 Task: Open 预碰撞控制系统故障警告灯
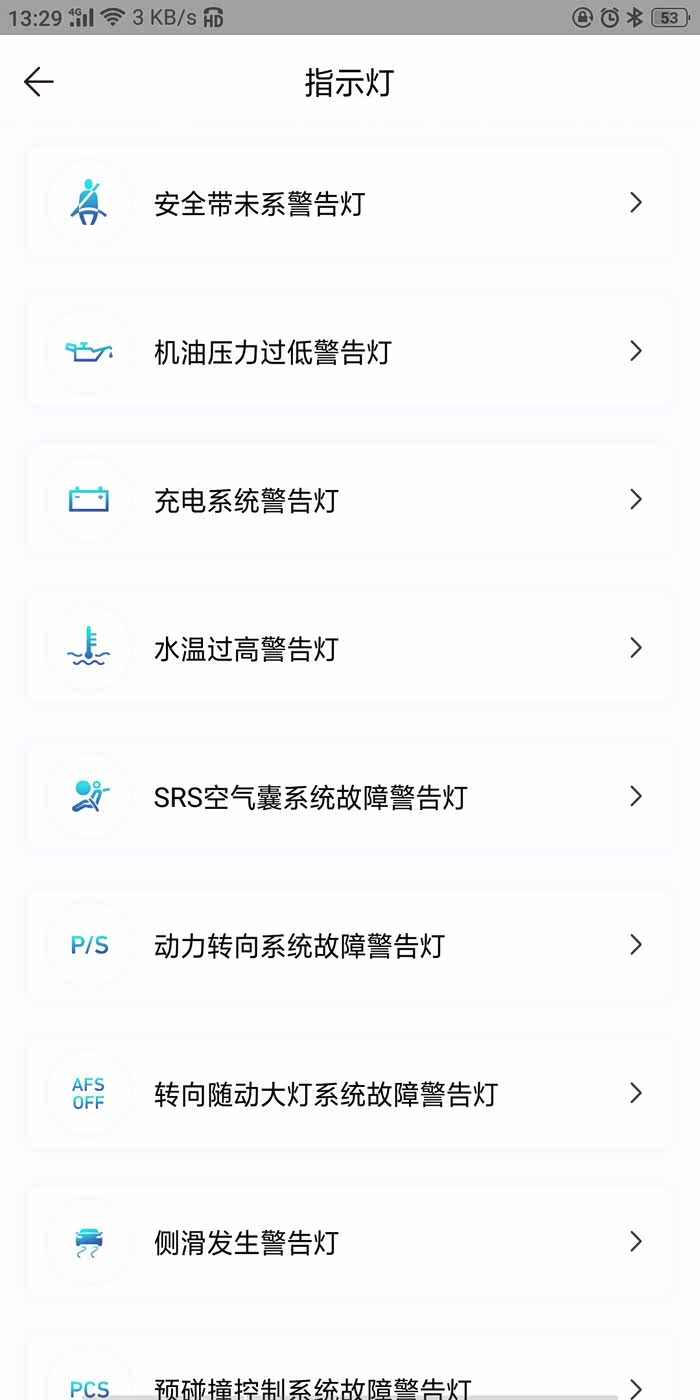point(348,1385)
